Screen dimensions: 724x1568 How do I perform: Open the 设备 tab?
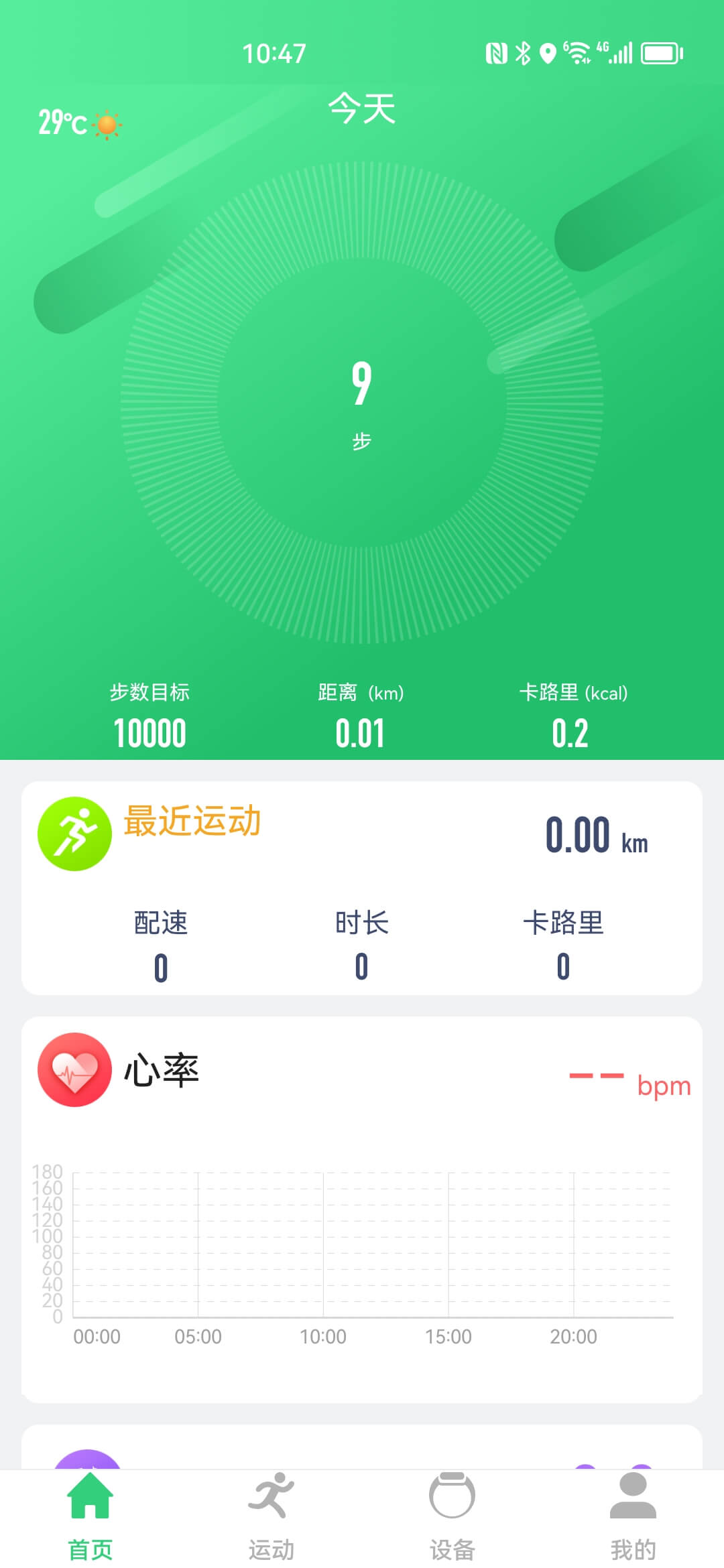coord(452,1517)
